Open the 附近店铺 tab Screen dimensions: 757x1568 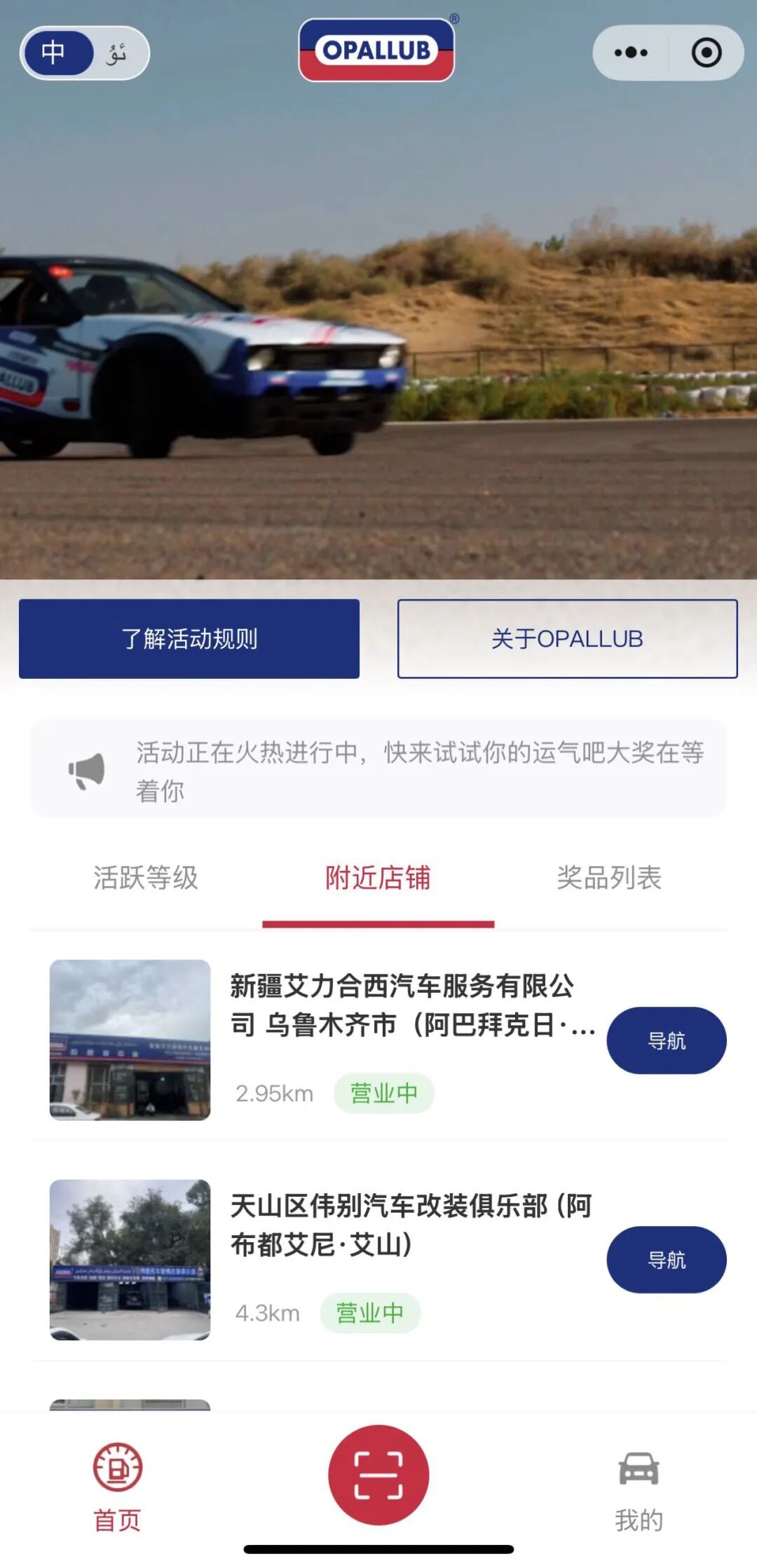pos(378,876)
